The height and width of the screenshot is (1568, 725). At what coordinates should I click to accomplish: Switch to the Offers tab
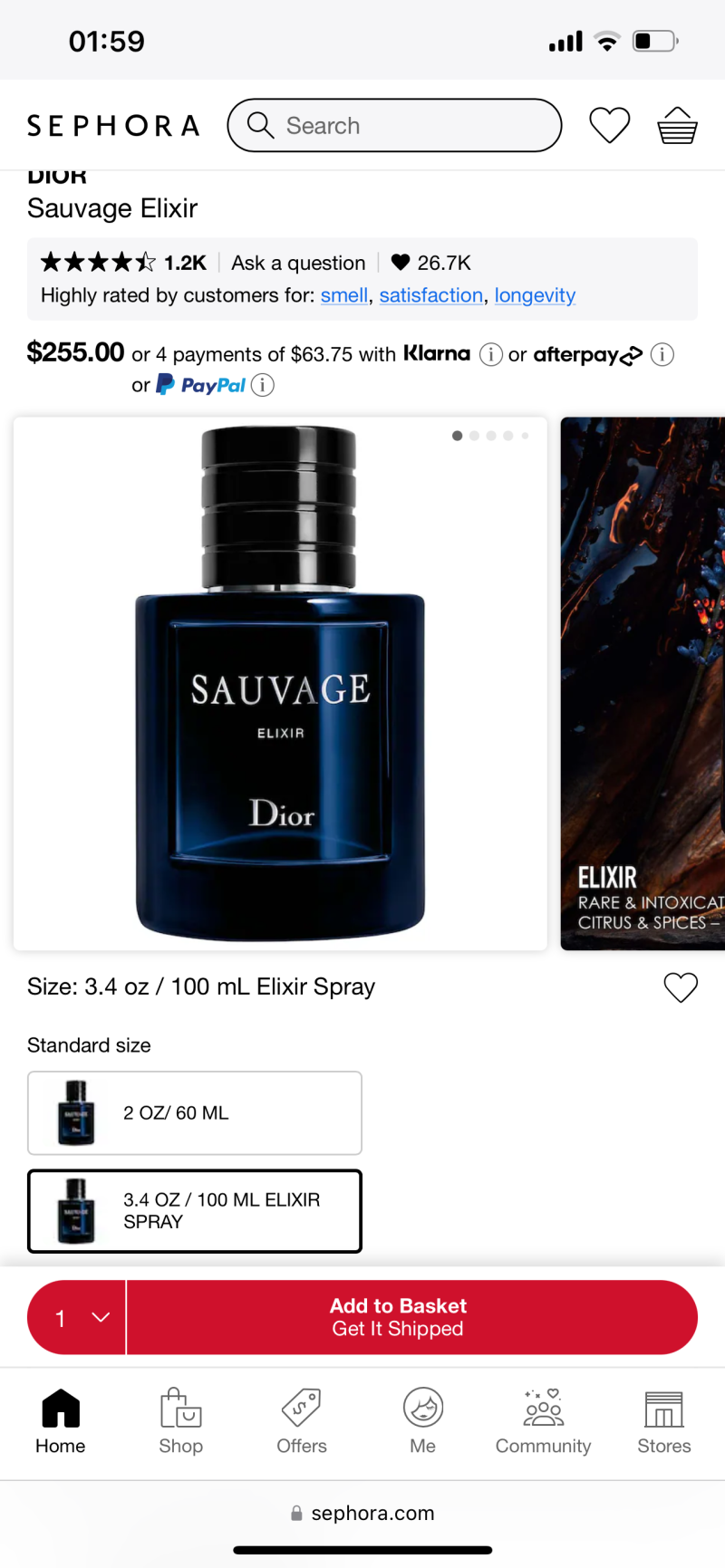302,1420
